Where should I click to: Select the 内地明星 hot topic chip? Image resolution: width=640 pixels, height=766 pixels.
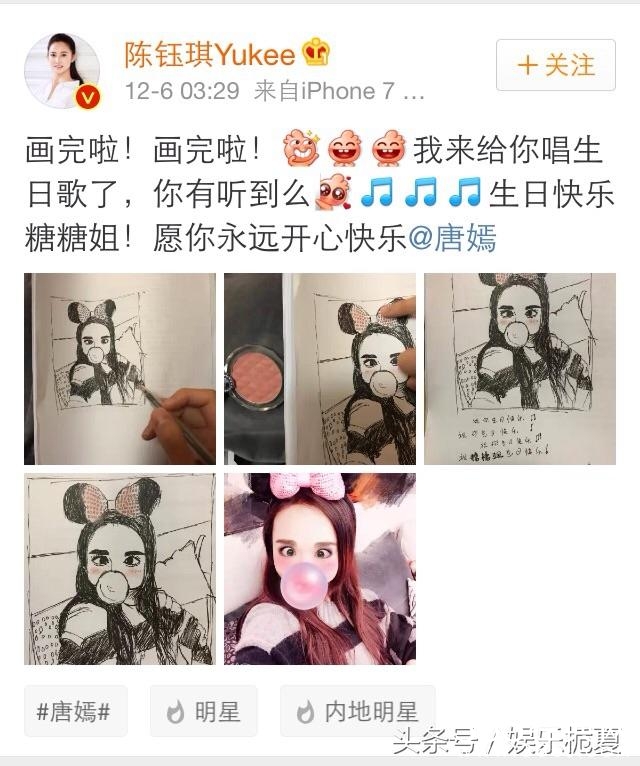click(357, 712)
